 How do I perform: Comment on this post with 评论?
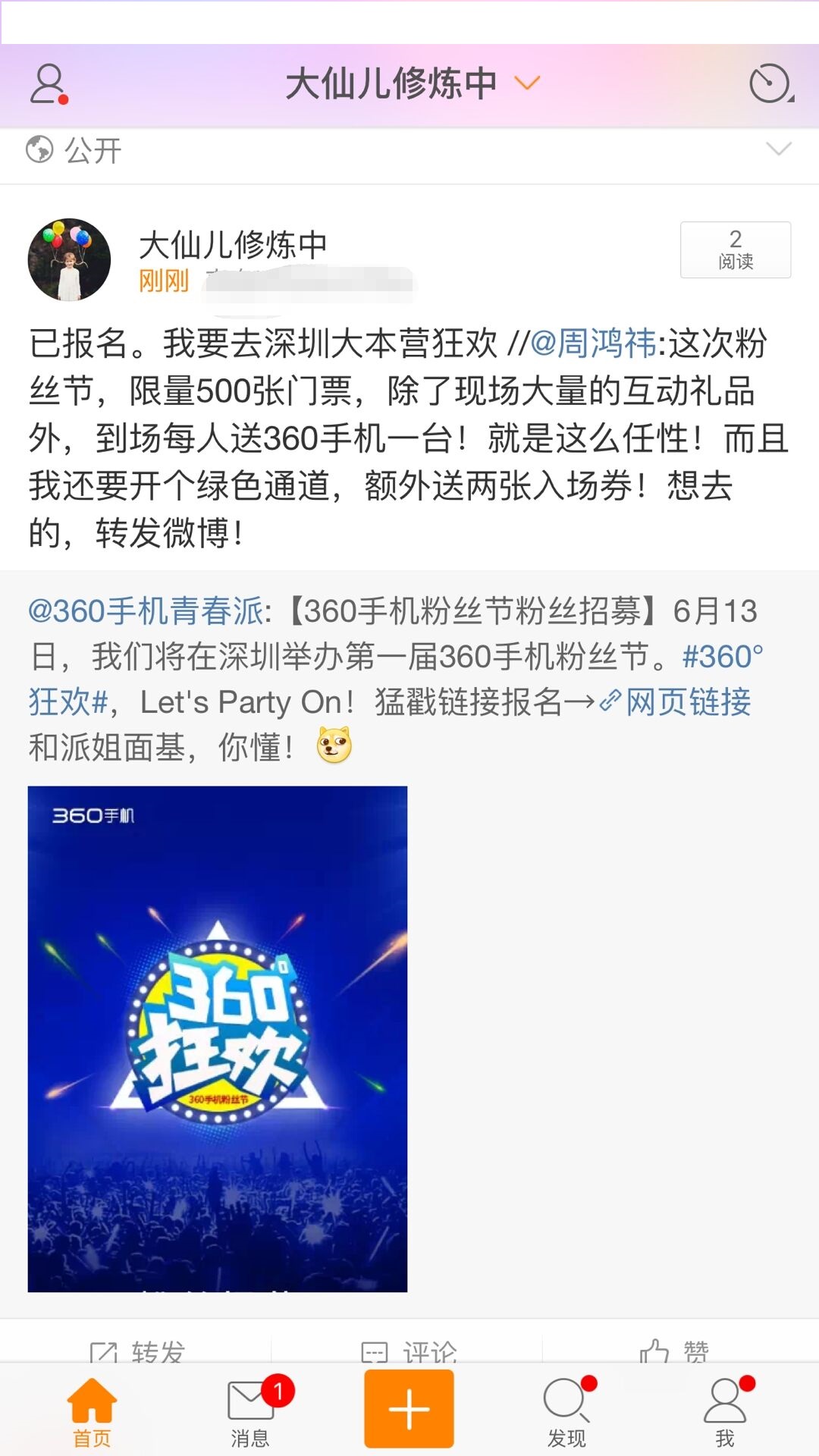pos(409,1350)
